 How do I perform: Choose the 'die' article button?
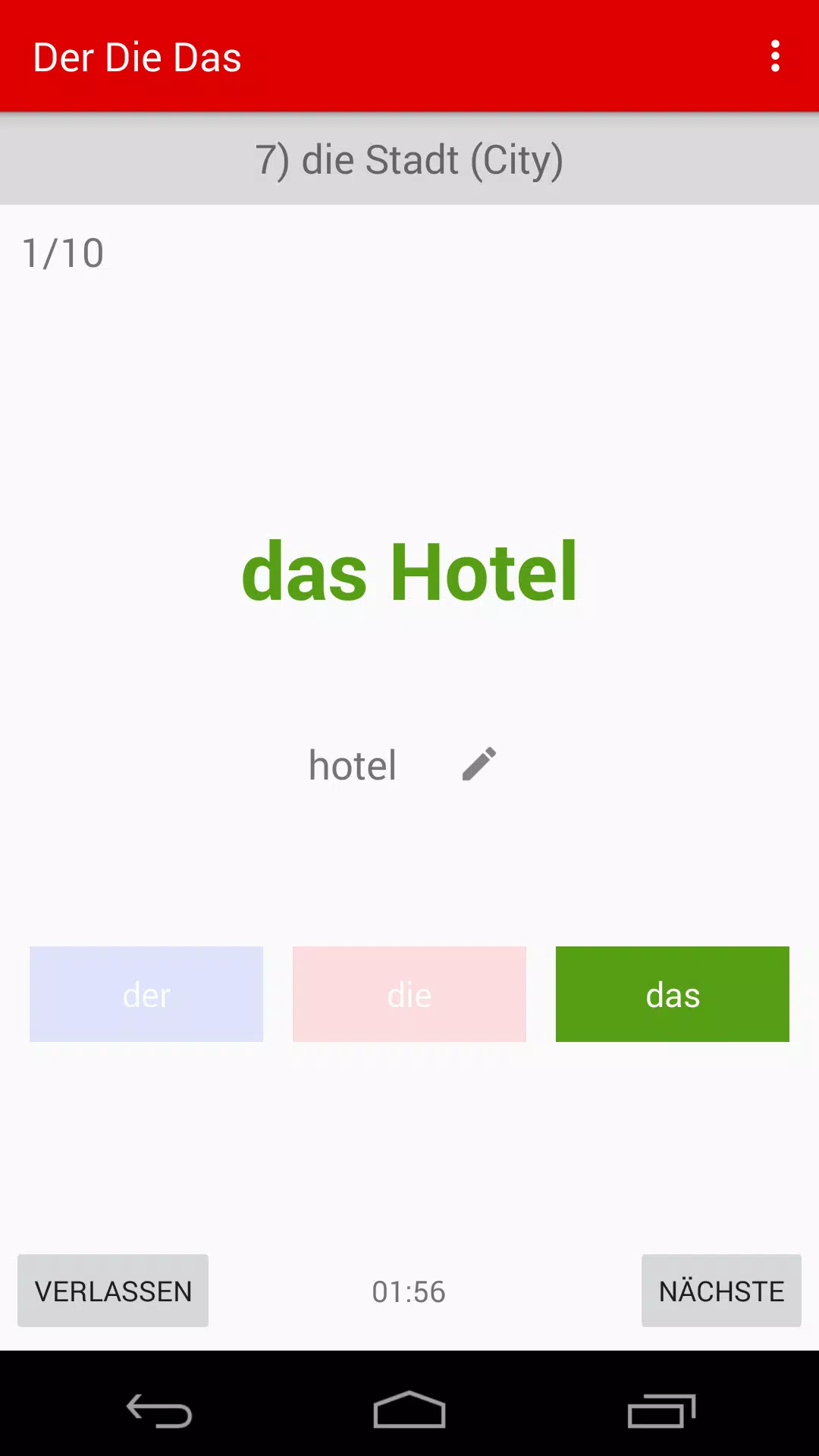pyautogui.click(x=409, y=994)
